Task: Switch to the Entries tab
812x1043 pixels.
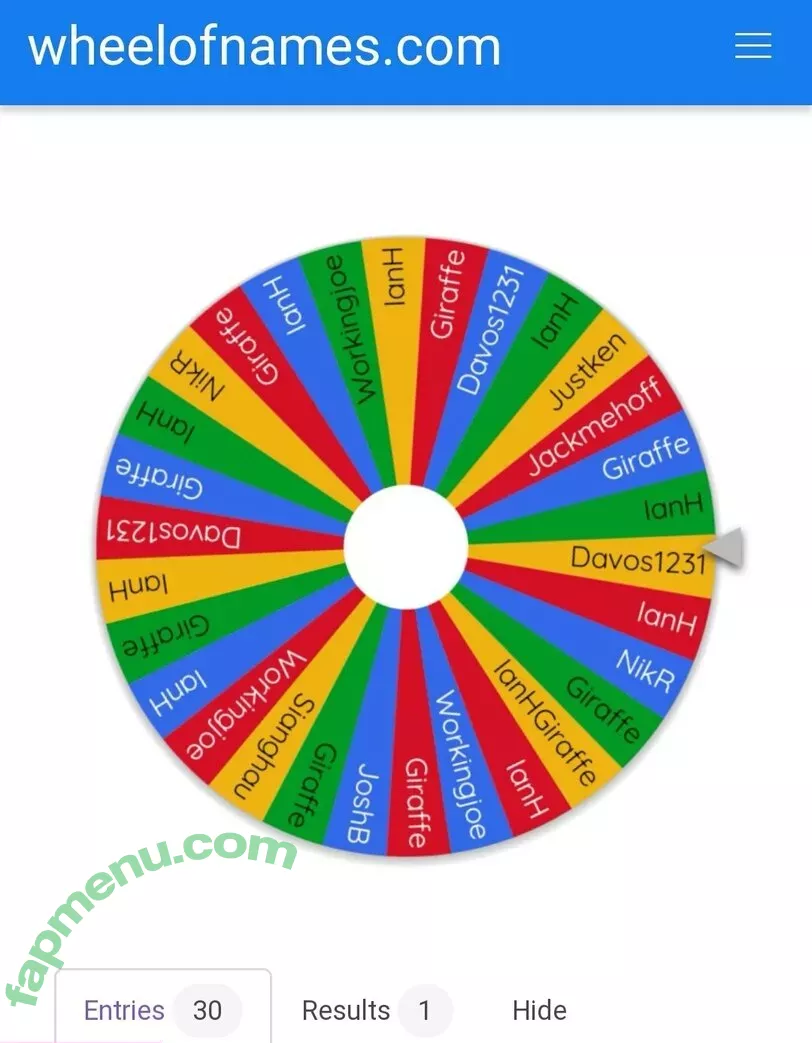Action: (x=160, y=1010)
